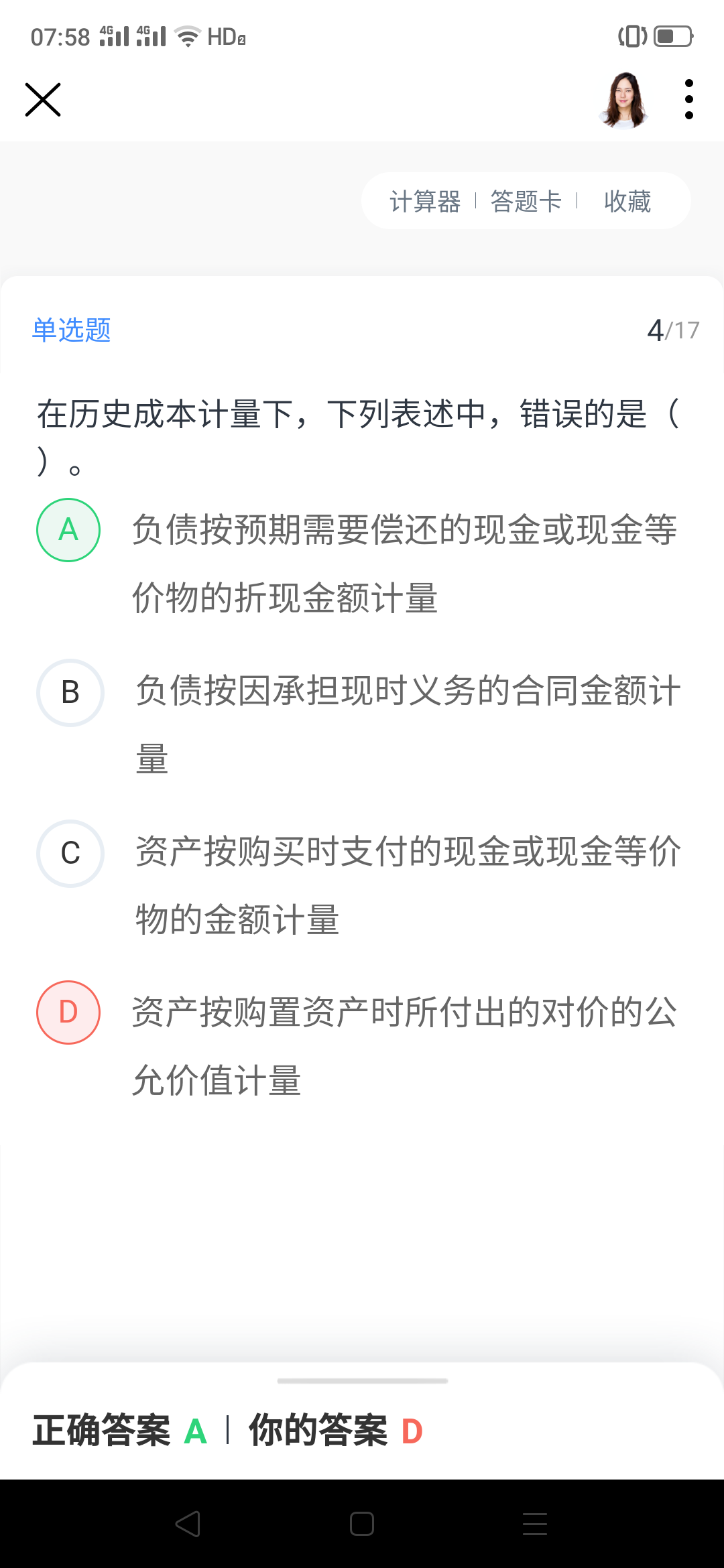This screenshot has width=724, height=1568.
Task: Open the 答题卡 answer sheet
Action: point(526,201)
